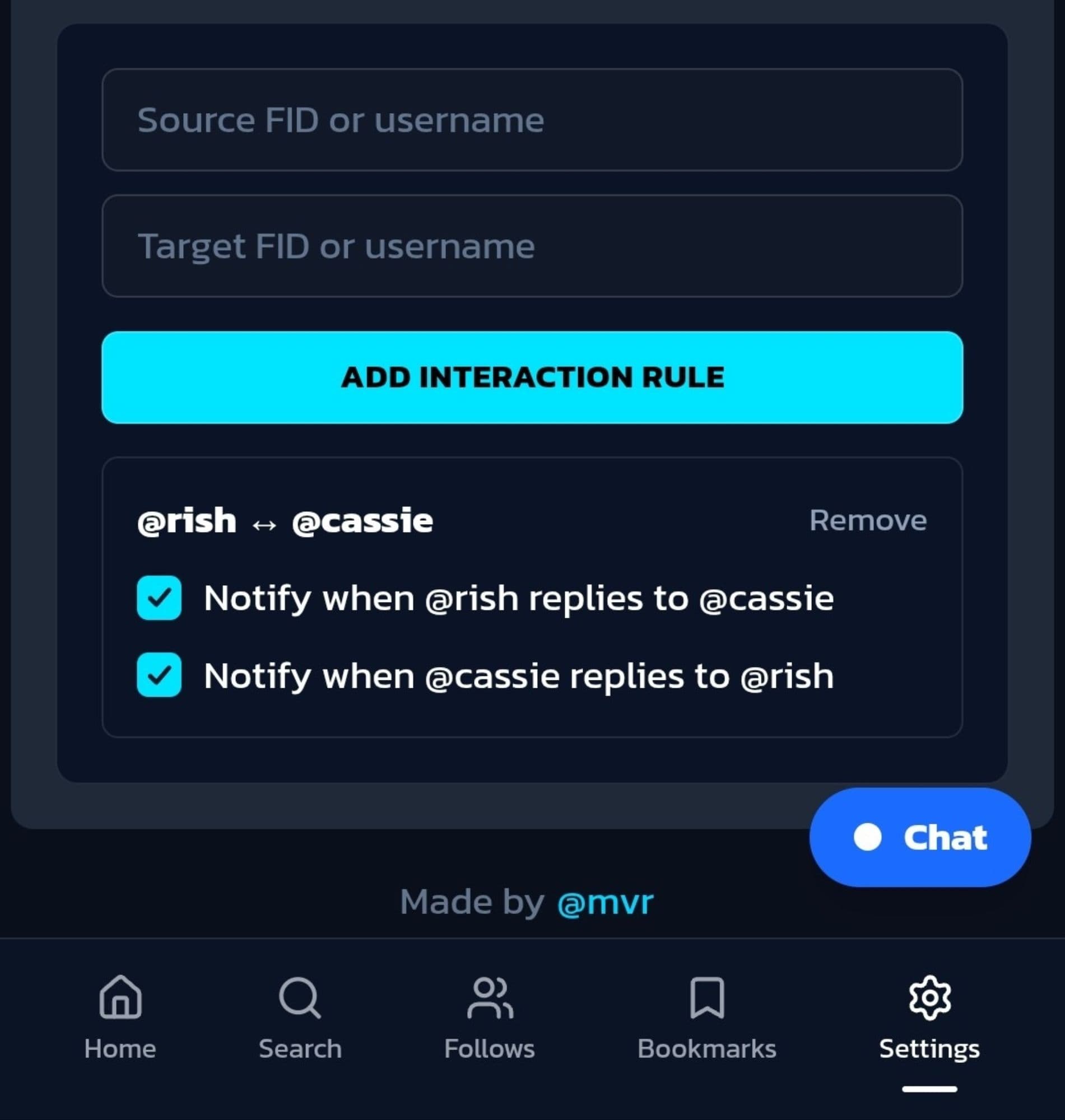The height and width of the screenshot is (1120, 1065).
Task: Switch to the Home tab
Action: [120, 1017]
